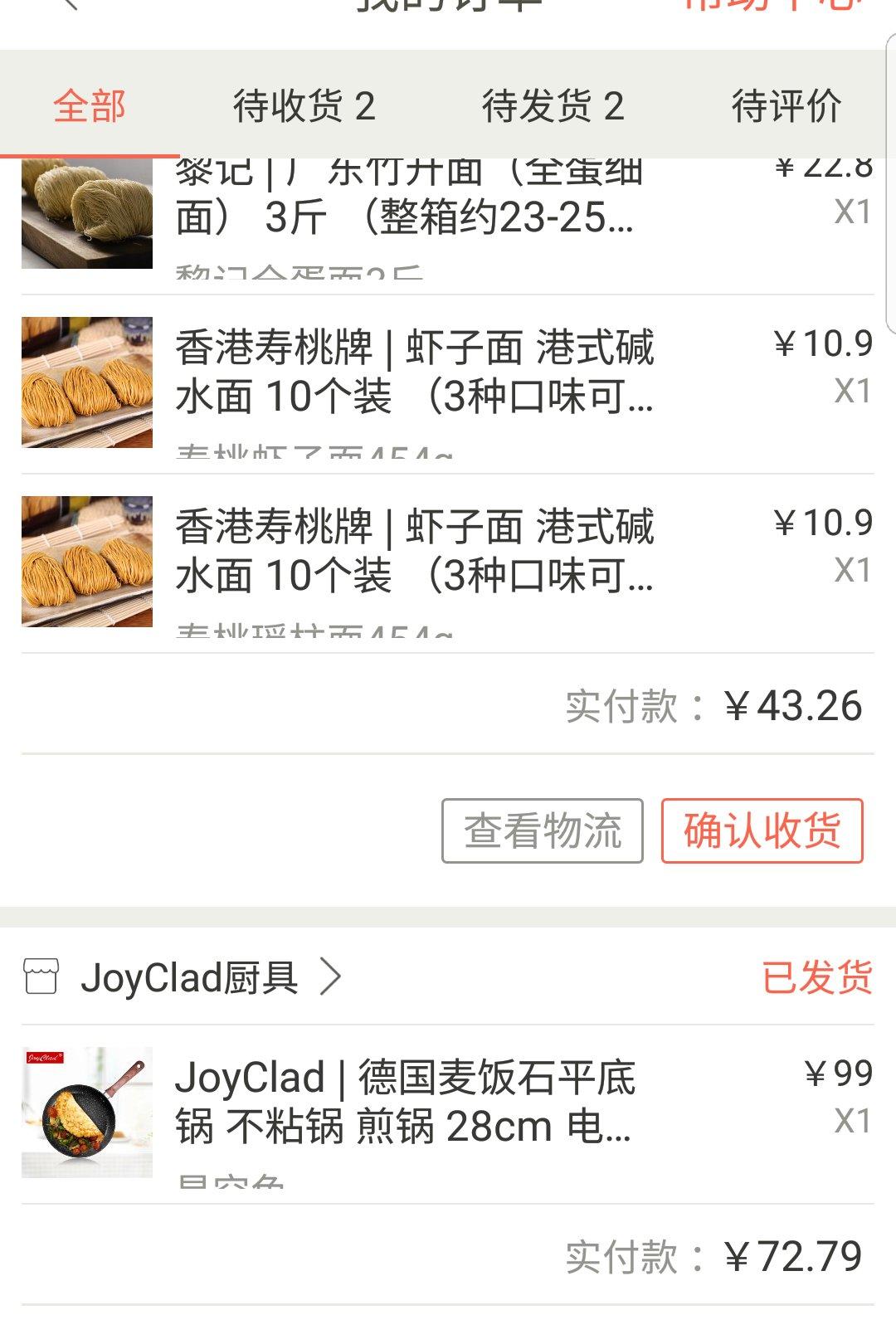Confirm receipt with 确认收货 button
This screenshot has height=1344, width=896.
coord(762,830)
